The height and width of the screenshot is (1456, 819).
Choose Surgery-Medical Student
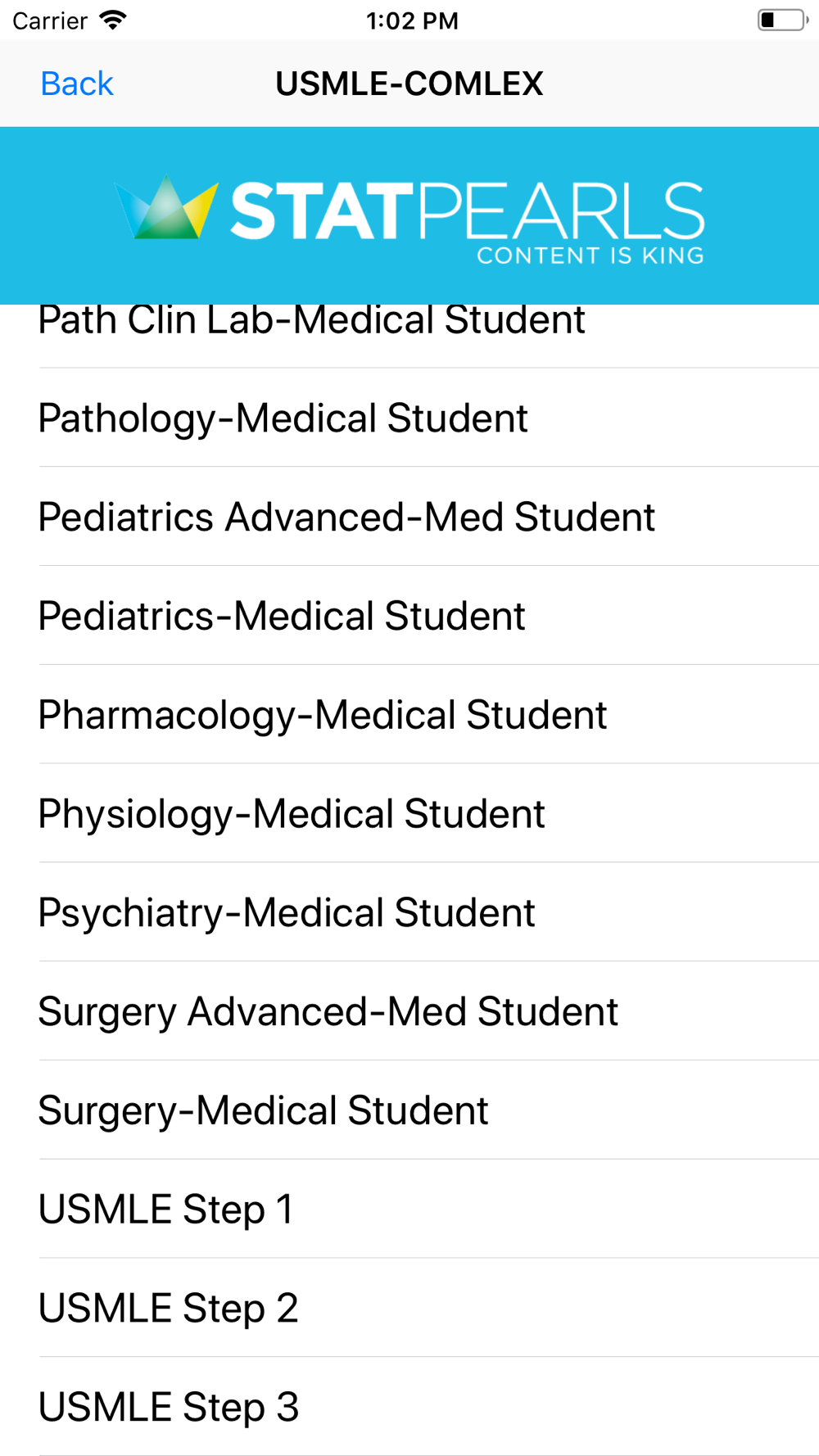[x=409, y=1110]
